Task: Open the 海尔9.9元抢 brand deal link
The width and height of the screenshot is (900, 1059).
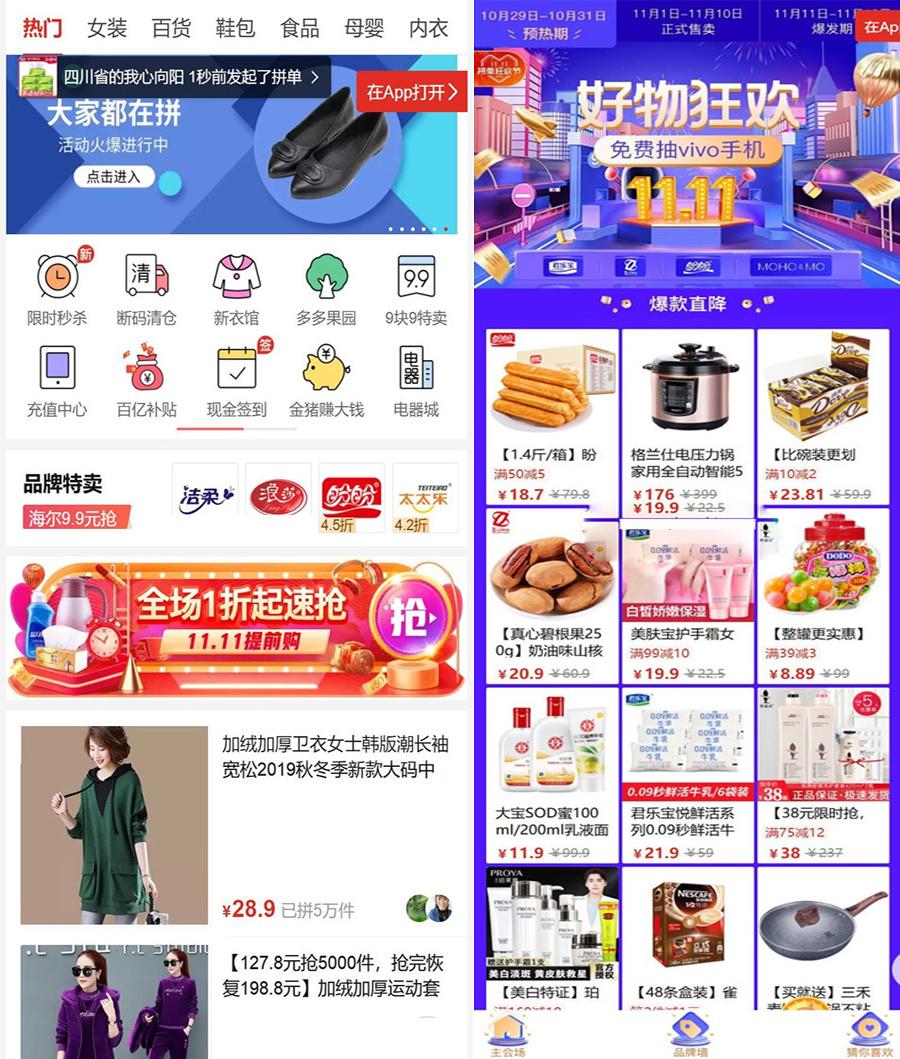Action: click(77, 516)
